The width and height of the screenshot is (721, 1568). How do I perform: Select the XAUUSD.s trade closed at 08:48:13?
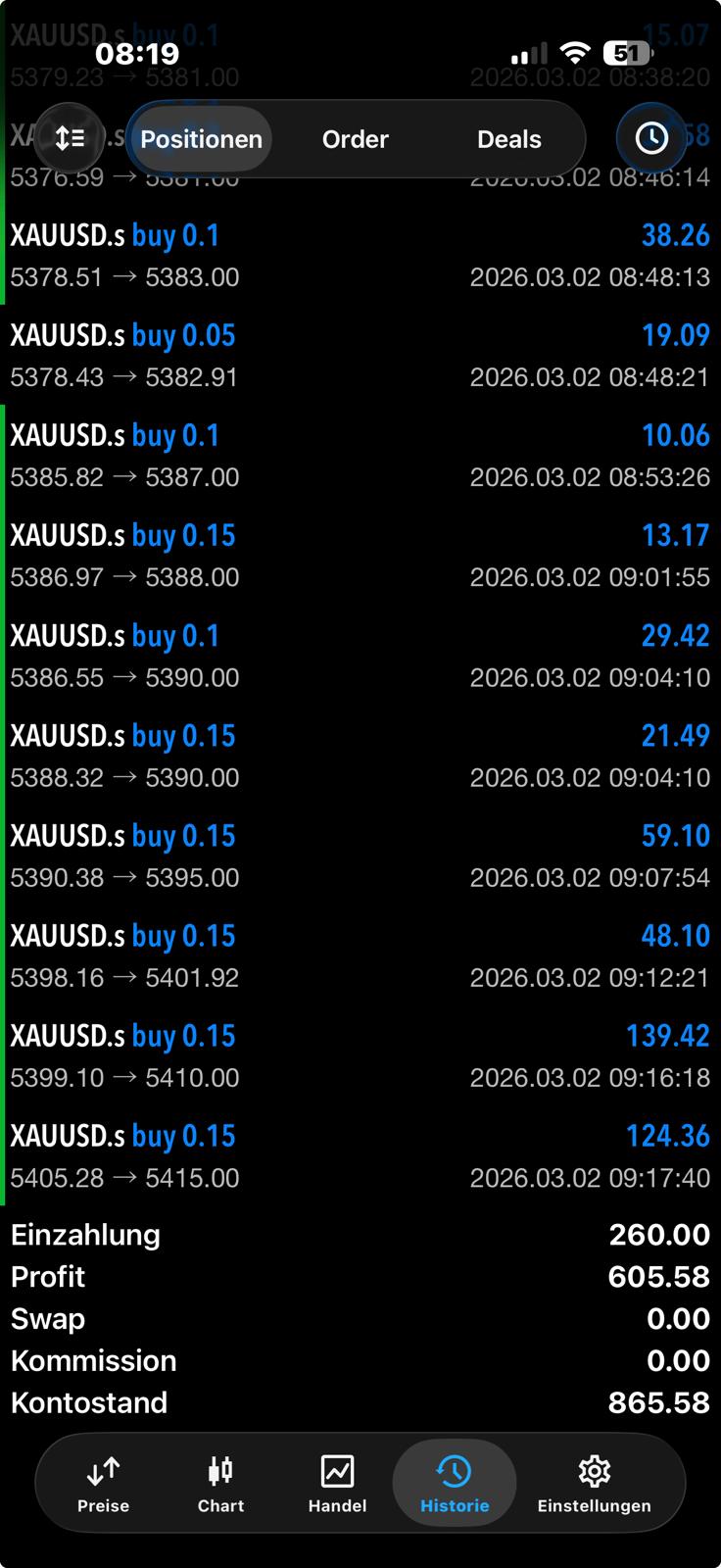pyautogui.click(x=360, y=255)
